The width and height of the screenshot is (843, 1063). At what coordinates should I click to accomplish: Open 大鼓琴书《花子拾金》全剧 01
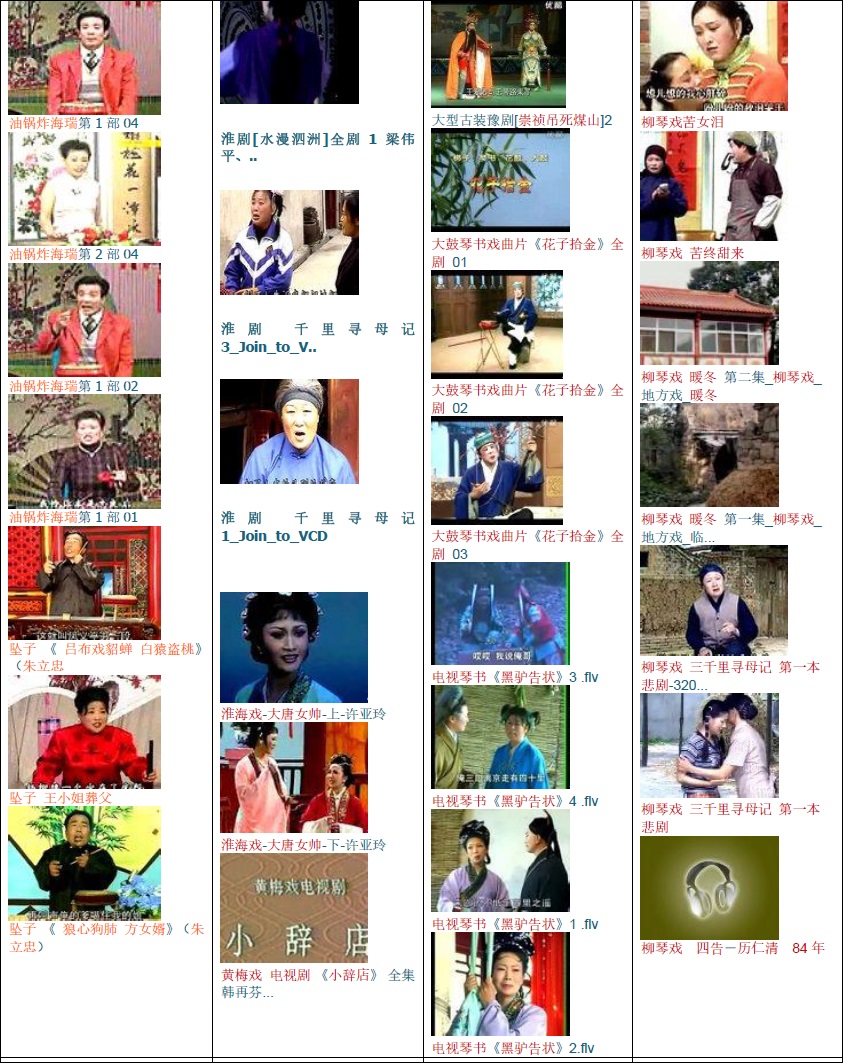pyautogui.click(x=527, y=252)
